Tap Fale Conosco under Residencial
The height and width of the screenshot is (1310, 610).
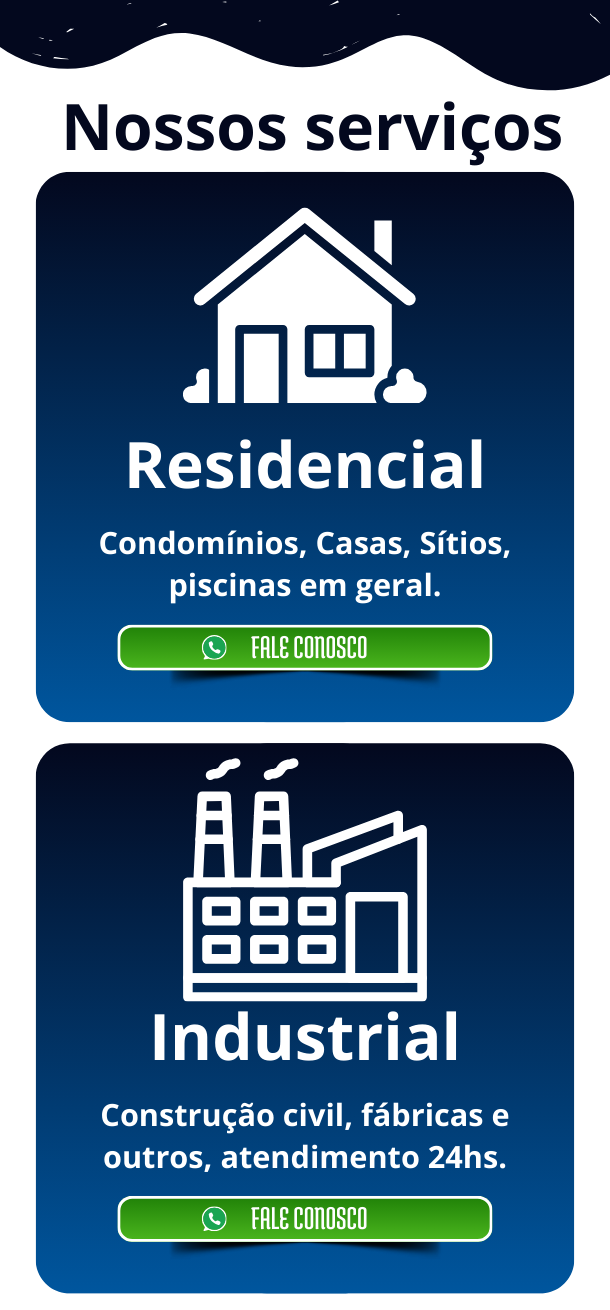[x=305, y=648]
